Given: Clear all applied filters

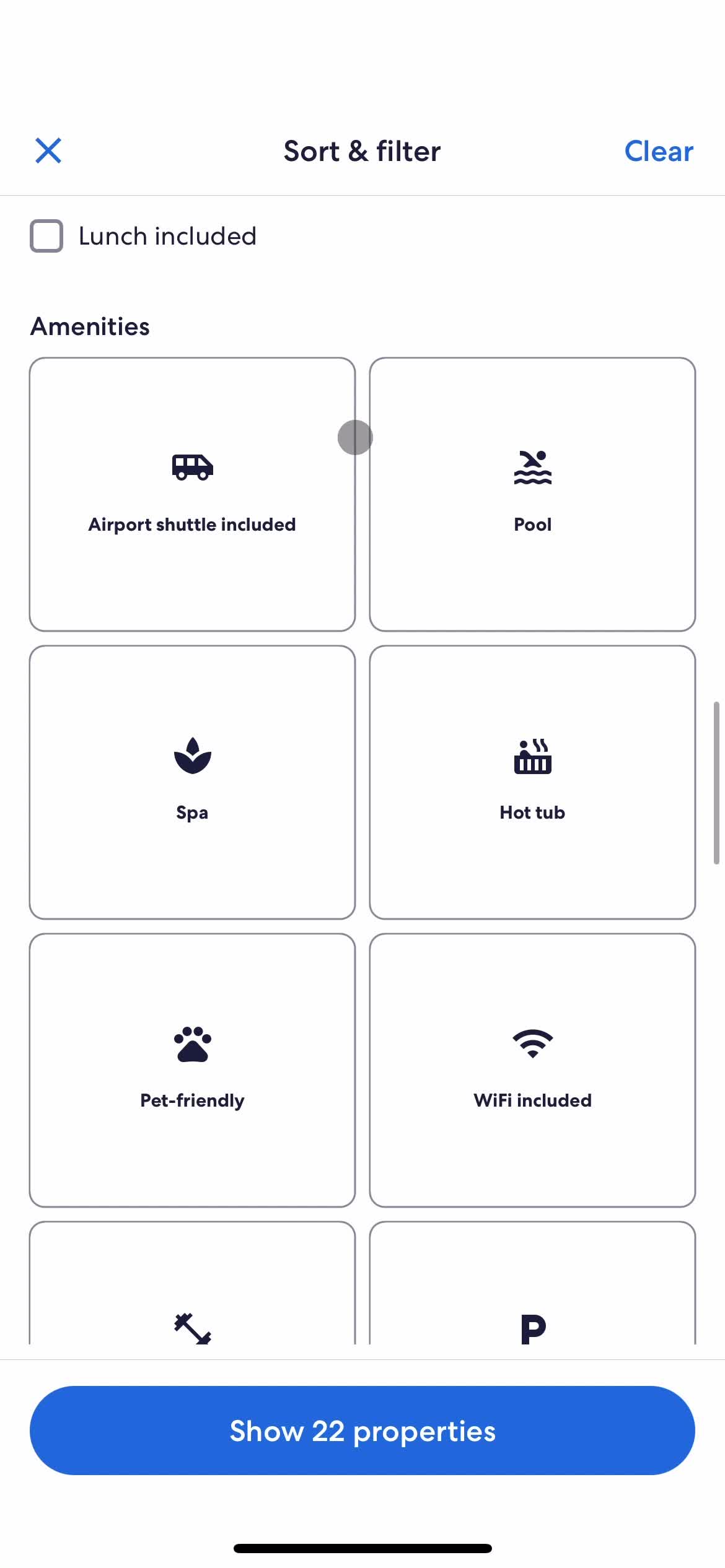Looking at the screenshot, I should click(658, 151).
